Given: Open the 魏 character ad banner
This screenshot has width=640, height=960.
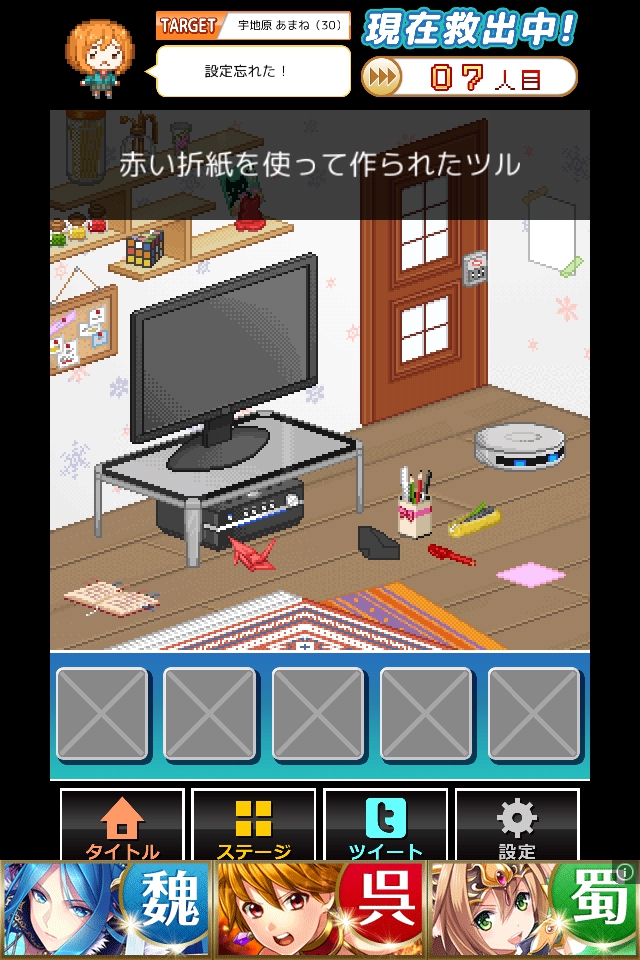Looking at the screenshot, I should 107,910.
